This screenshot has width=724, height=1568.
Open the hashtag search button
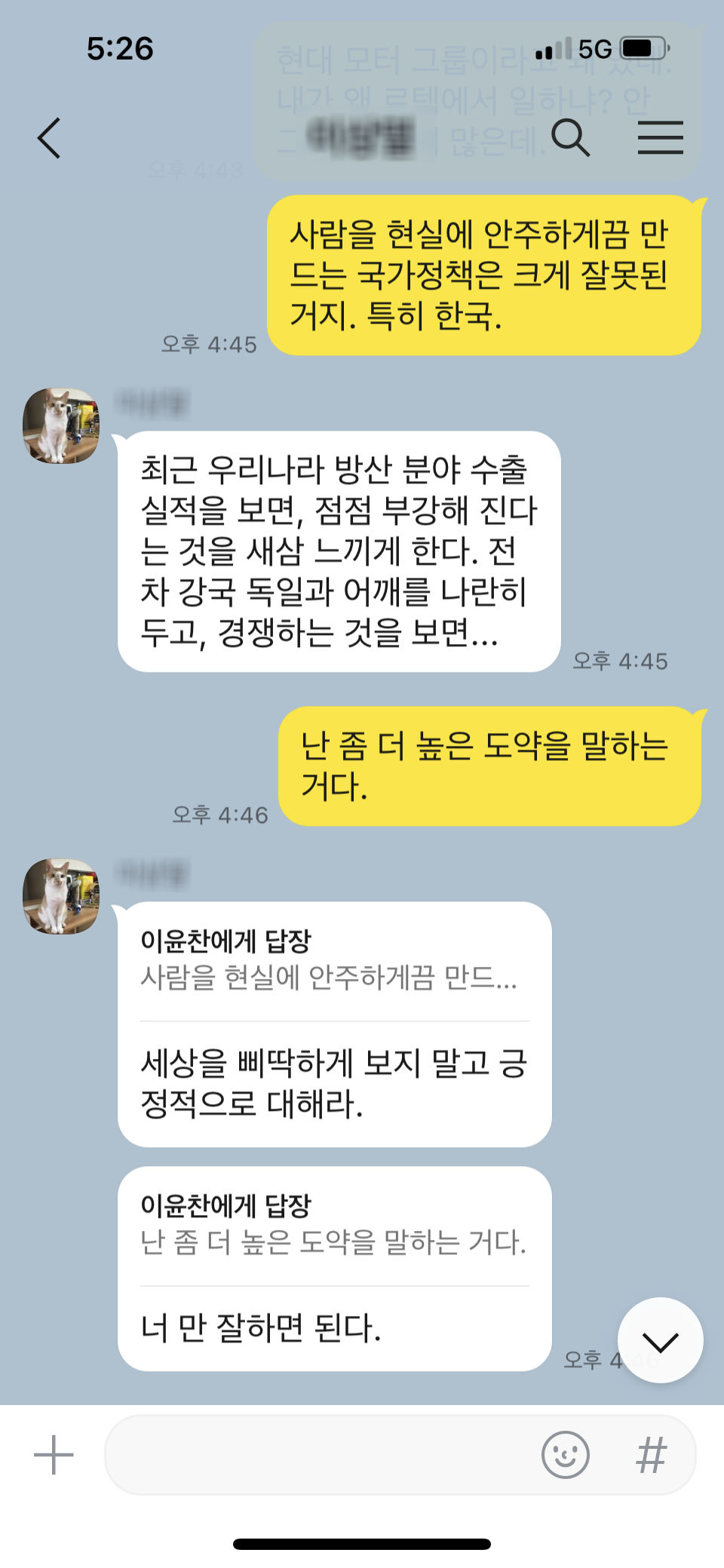[652, 1455]
